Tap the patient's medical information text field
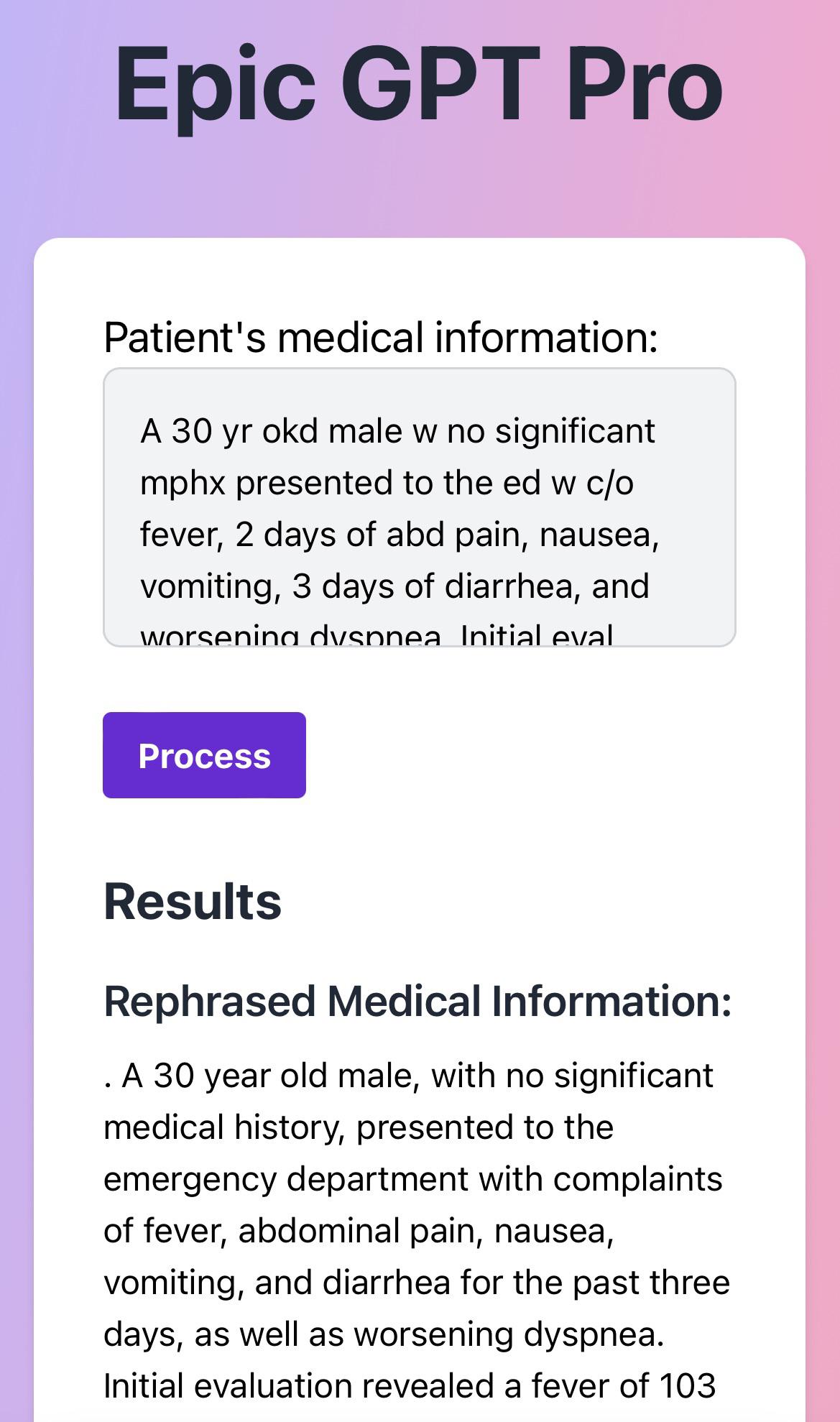 pyautogui.click(x=419, y=507)
